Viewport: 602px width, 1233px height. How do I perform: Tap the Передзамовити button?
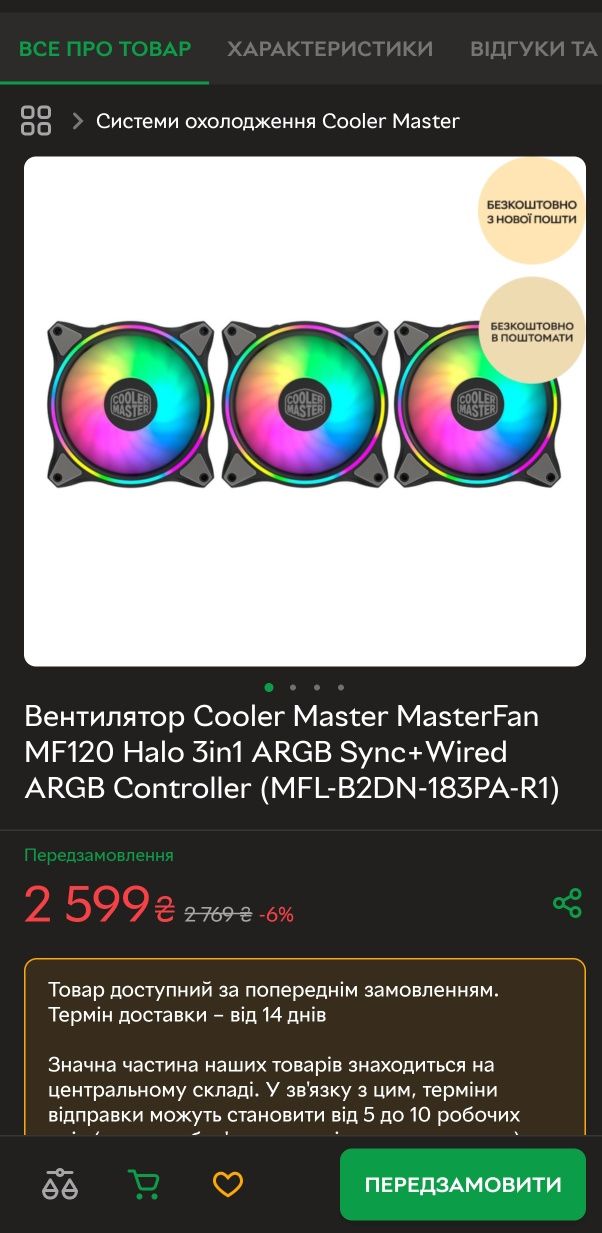462,1185
